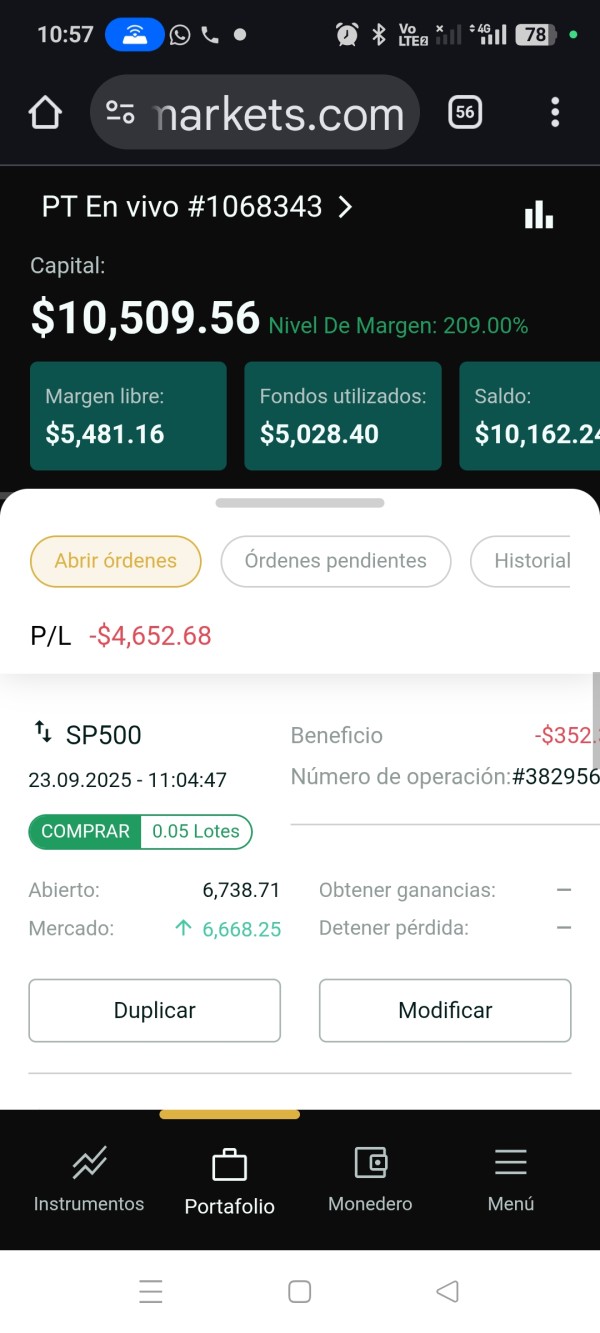Select the Portafolio tab
The width and height of the screenshot is (600, 1333).
(x=230, y=1182)
